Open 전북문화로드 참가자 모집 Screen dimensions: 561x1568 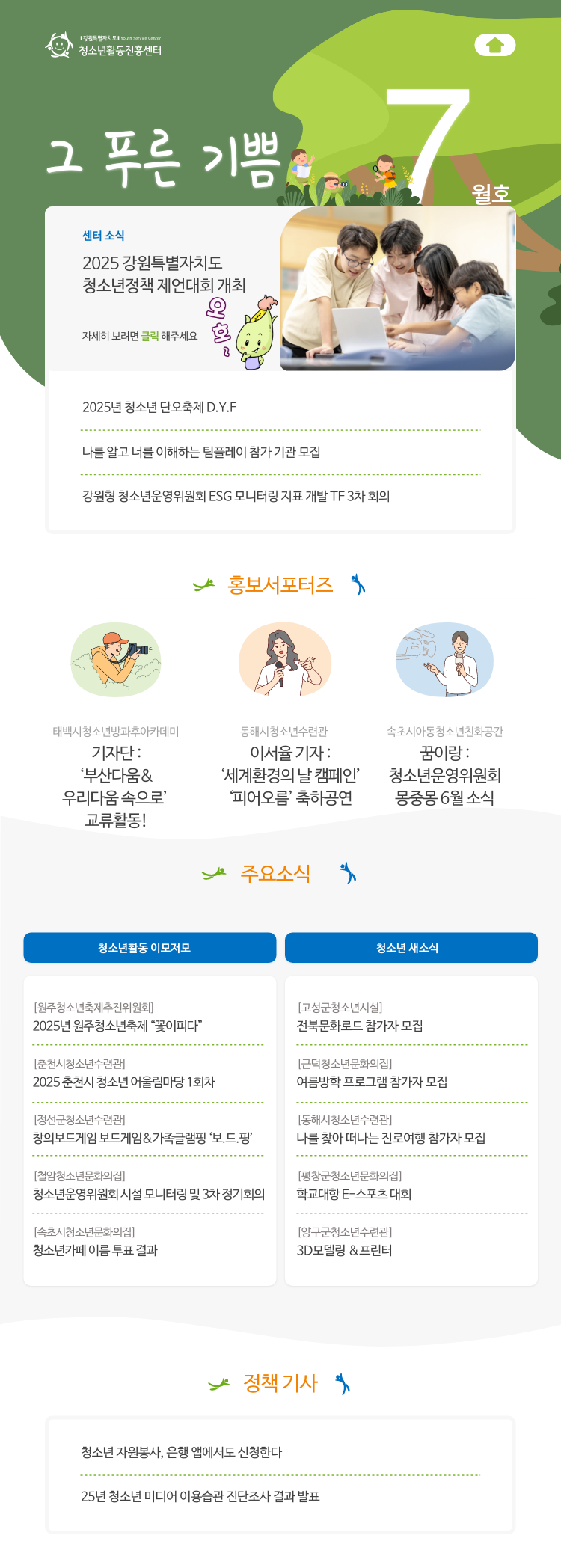360,1026
